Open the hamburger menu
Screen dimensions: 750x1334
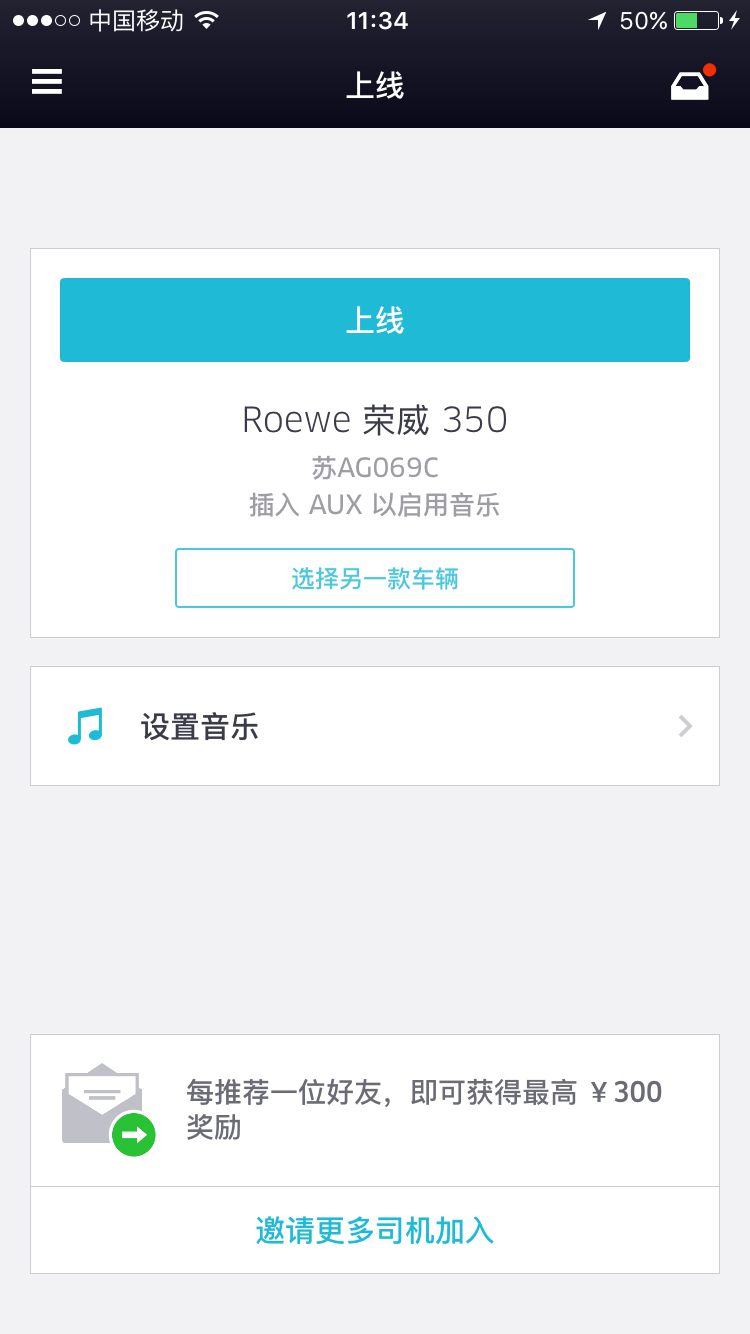tap(47, 82)
